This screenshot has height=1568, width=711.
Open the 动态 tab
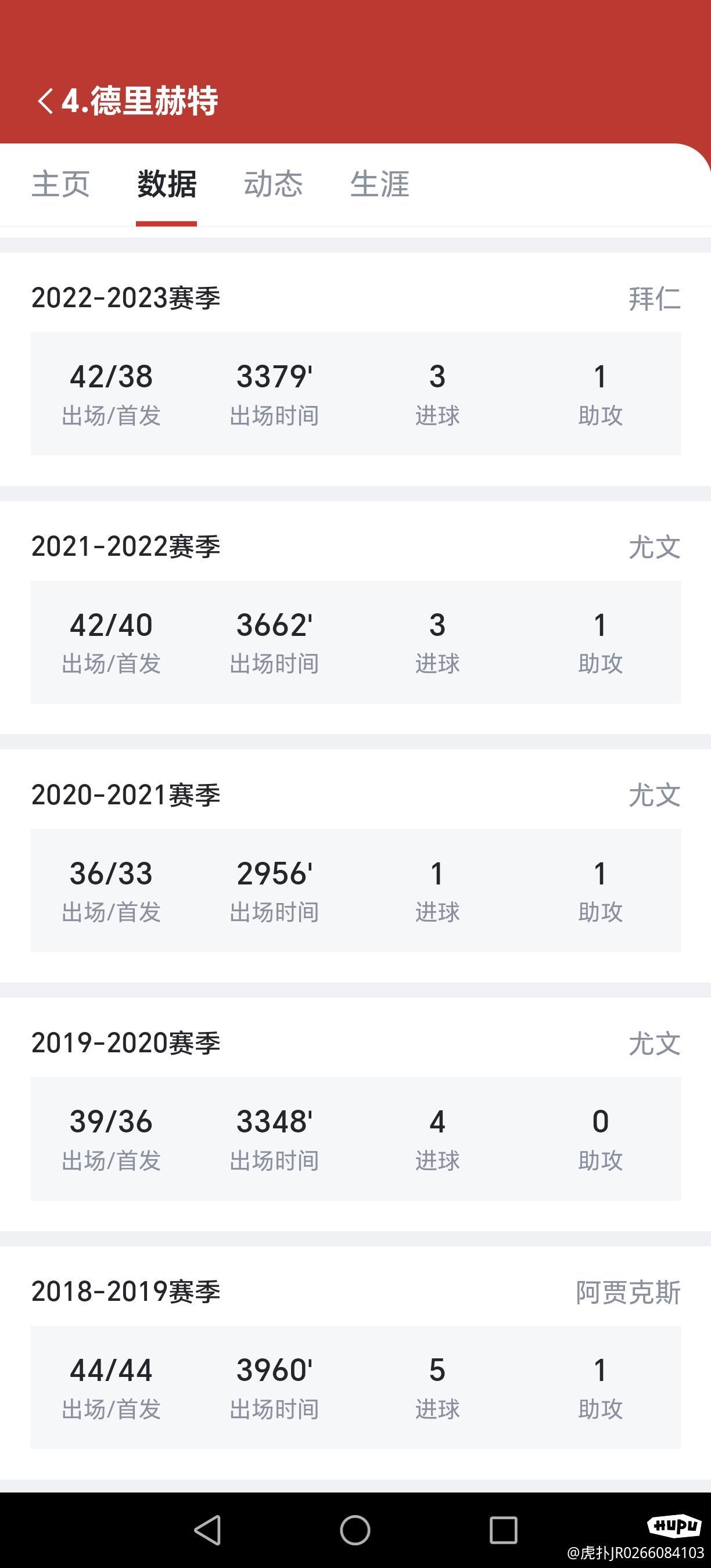coord(274,184)
